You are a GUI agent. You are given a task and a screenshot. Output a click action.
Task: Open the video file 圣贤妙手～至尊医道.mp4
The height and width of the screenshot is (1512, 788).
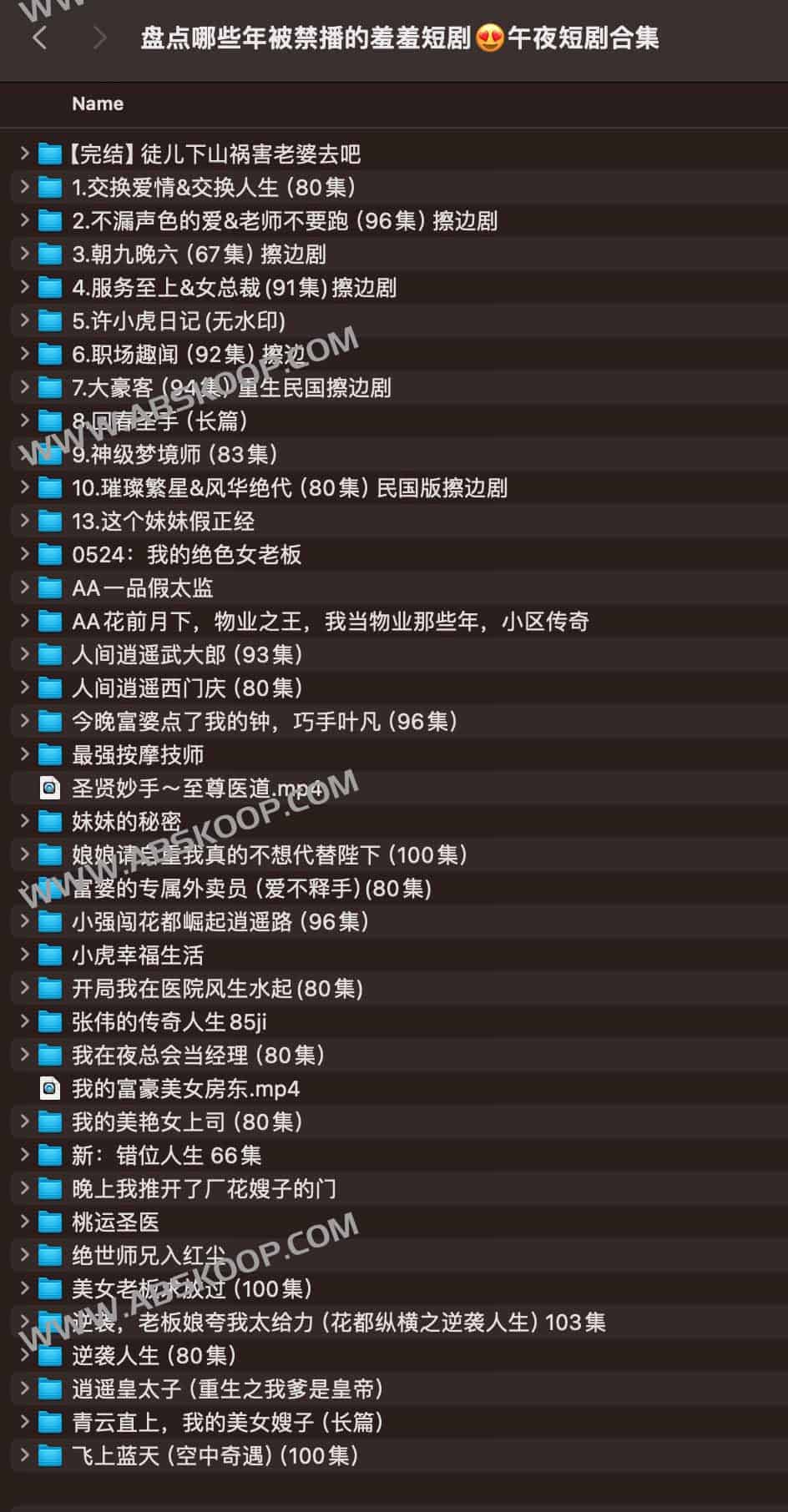click(x=196, y=789)
